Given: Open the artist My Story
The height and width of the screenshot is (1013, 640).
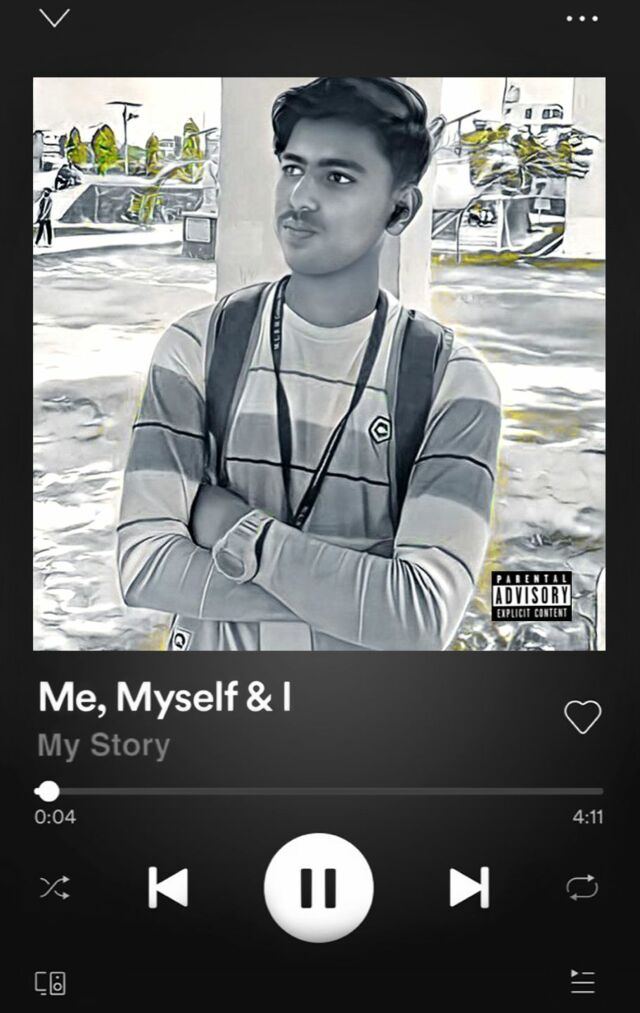Looking at the screenshot, I should 104,745.
